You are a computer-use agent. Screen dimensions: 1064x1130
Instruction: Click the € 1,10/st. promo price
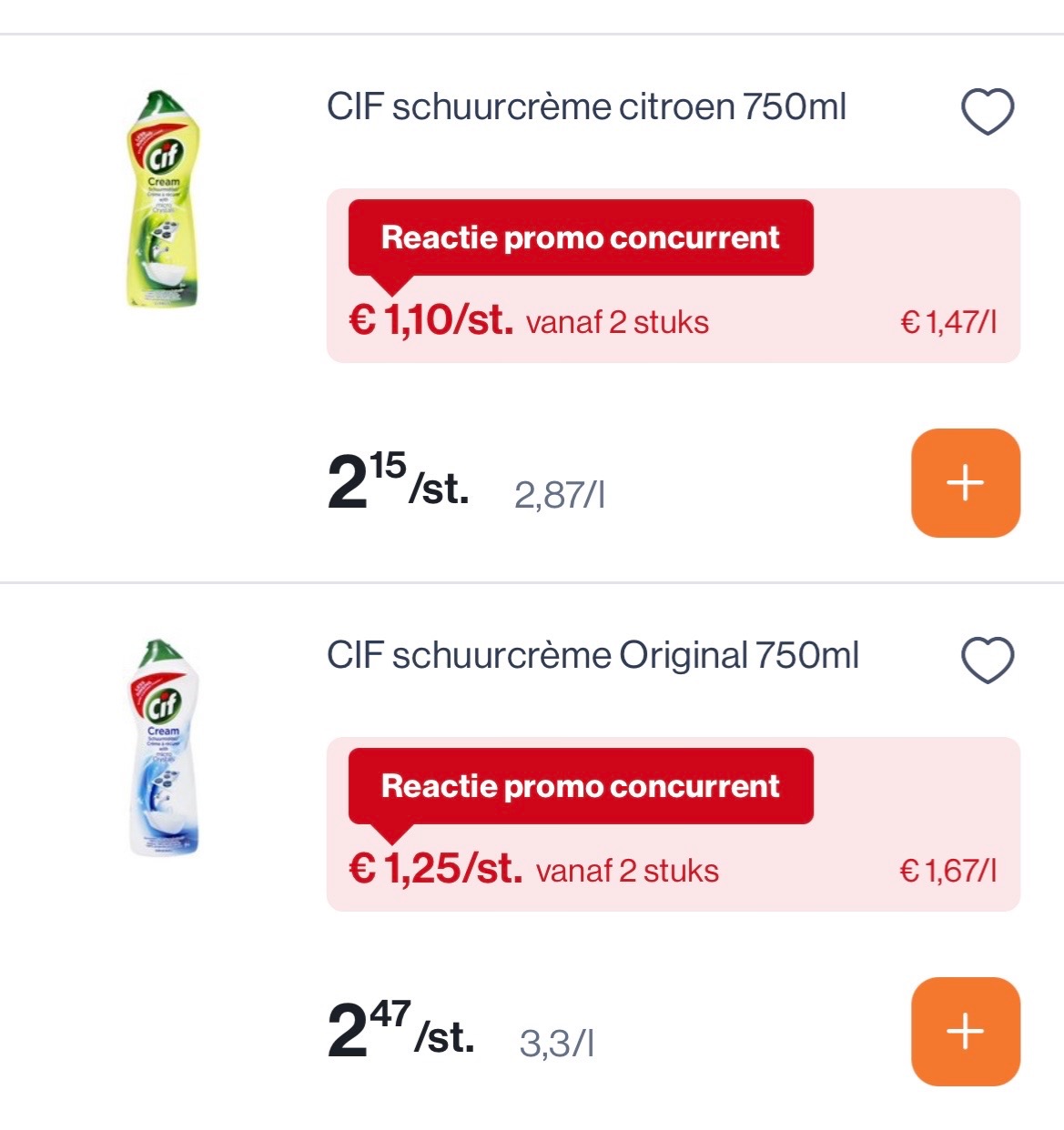429,320
